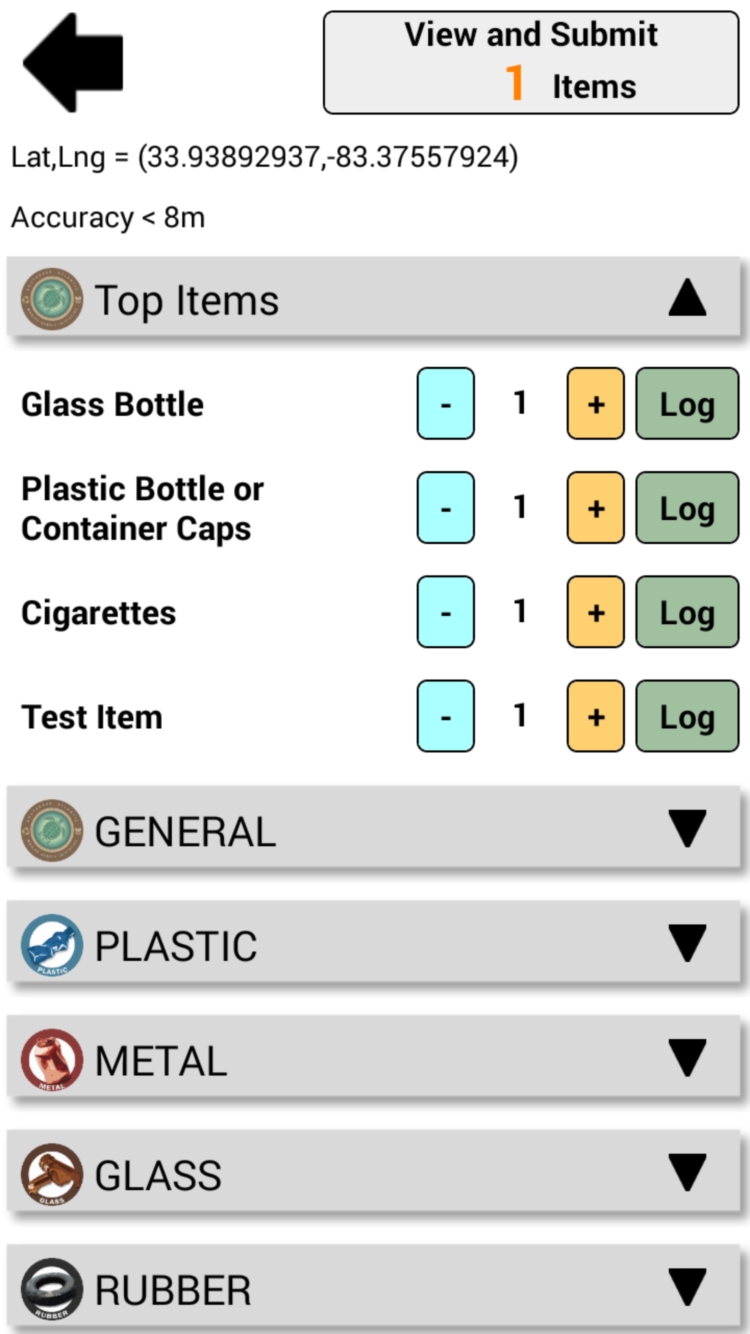Screen dimensions: 750x1334
Task: Decrease the Test Item count
Action: 445,716
